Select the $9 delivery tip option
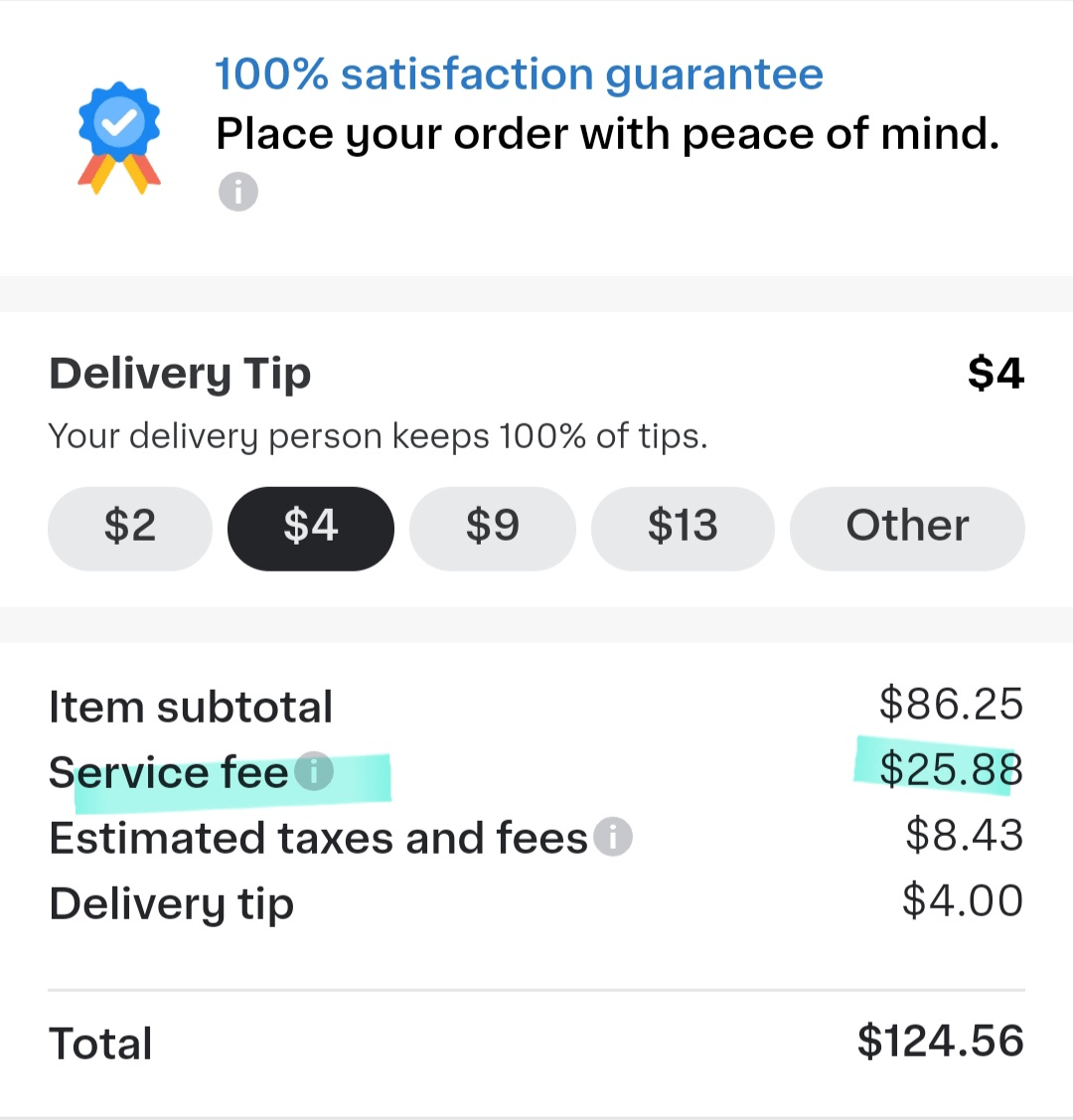Viewport: 1073px width, 1120px height. pos(492,528)
